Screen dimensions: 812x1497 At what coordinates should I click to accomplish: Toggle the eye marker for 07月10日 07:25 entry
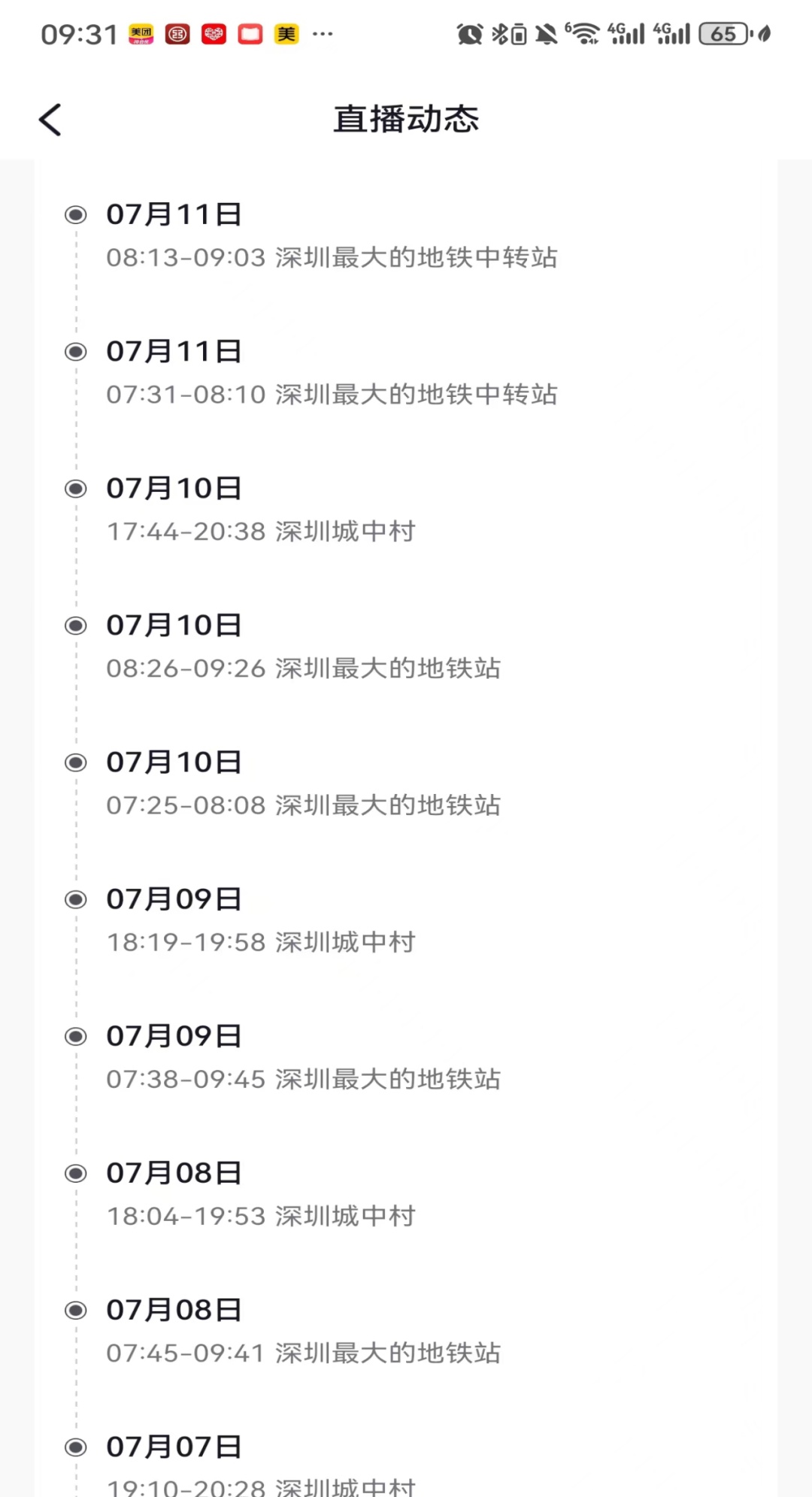[75, 761]
